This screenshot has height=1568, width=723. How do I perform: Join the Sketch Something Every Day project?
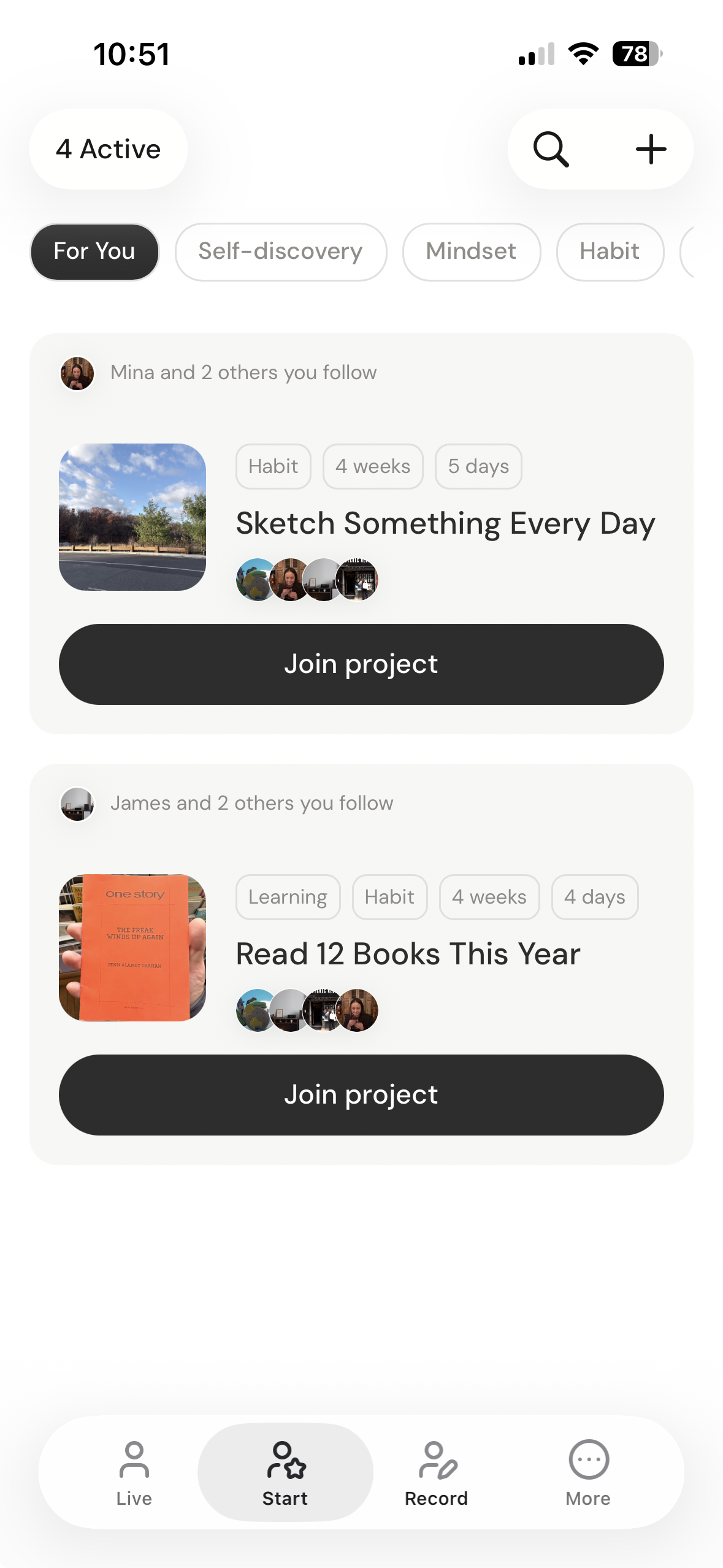(361, 664)
